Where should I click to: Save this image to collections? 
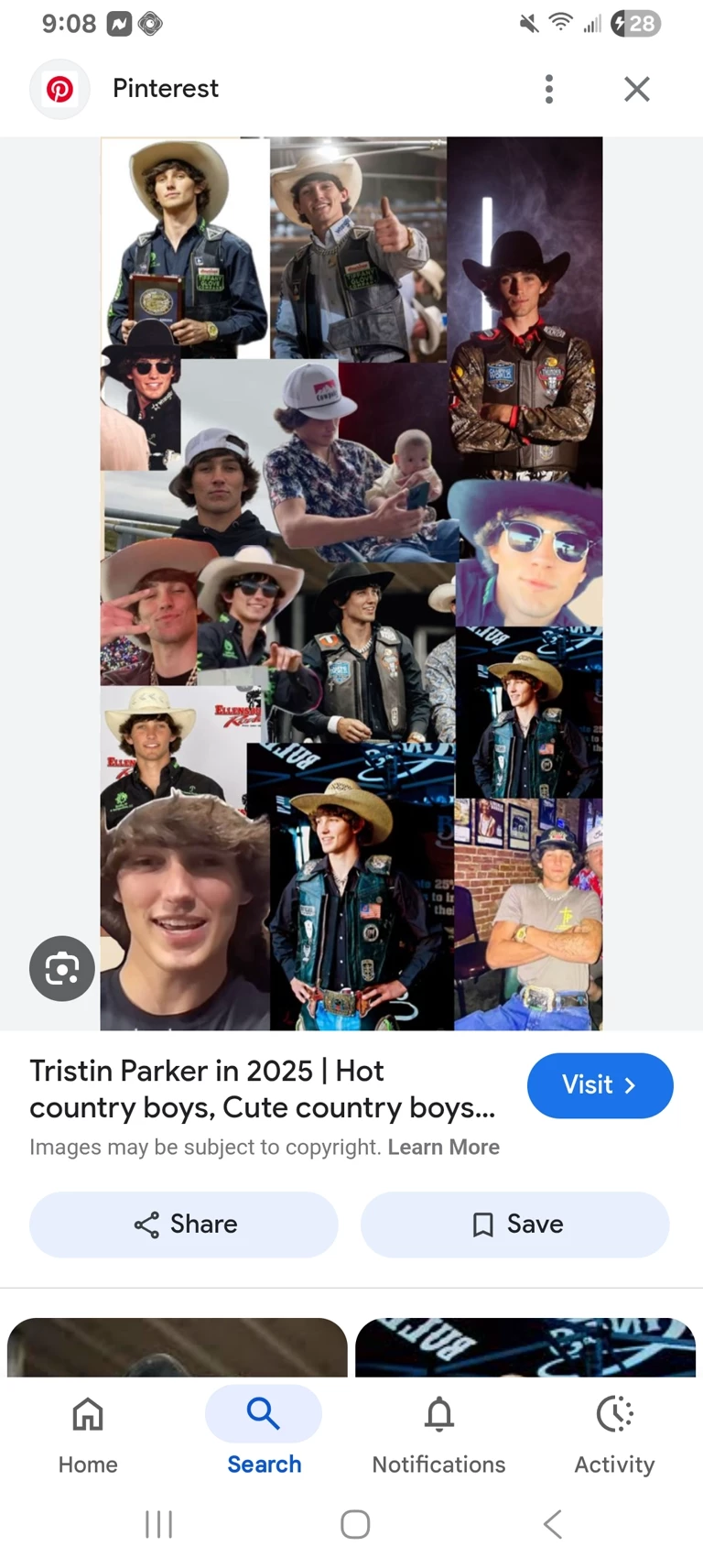[x=515, y=1225]
